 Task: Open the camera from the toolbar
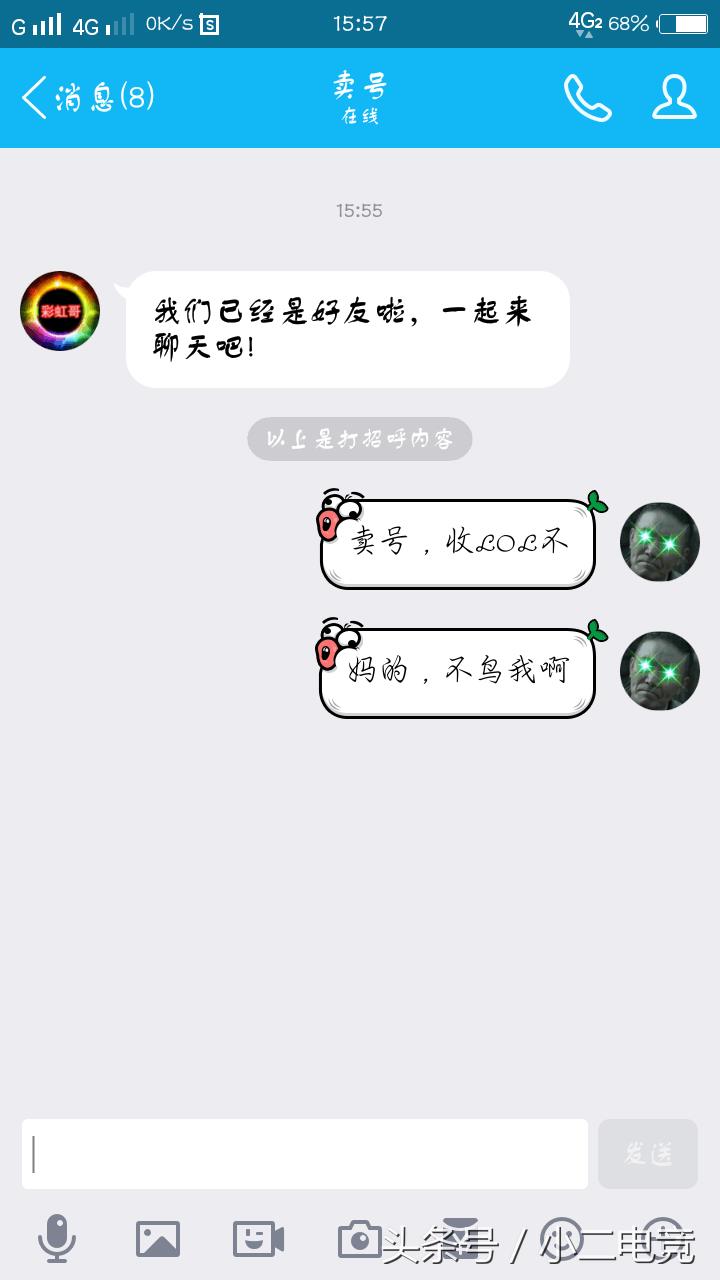(358, 1238)
